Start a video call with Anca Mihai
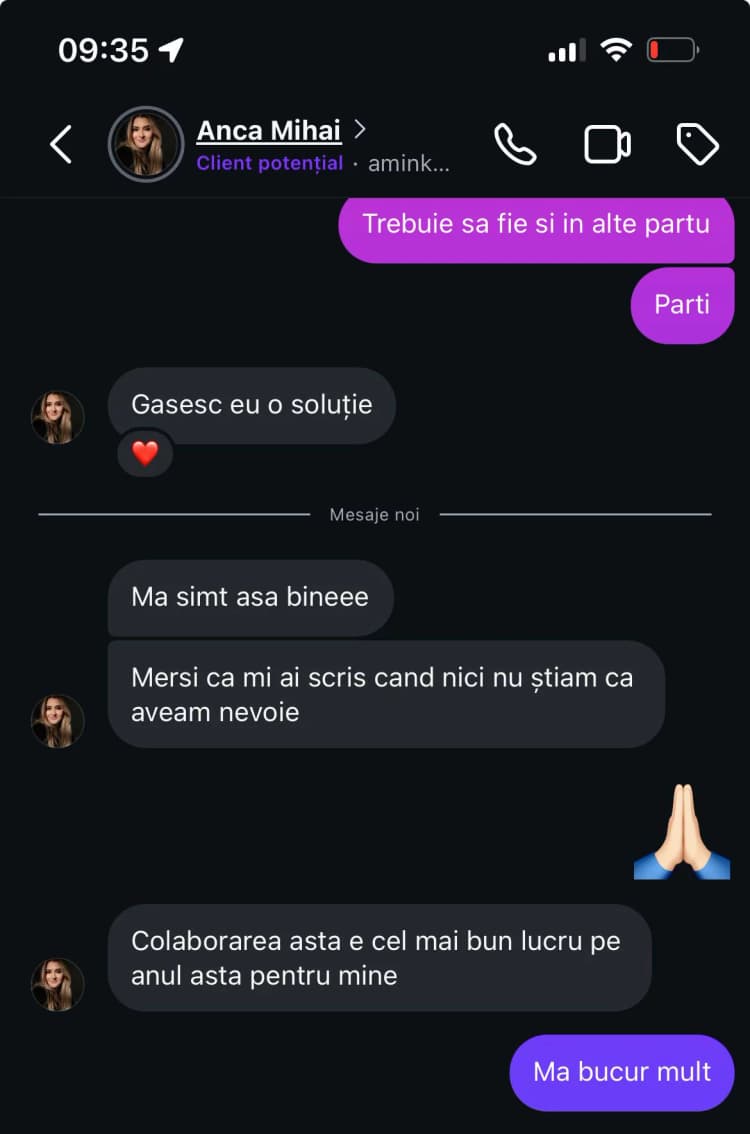The image size is (750, 1134). (606, 143)
